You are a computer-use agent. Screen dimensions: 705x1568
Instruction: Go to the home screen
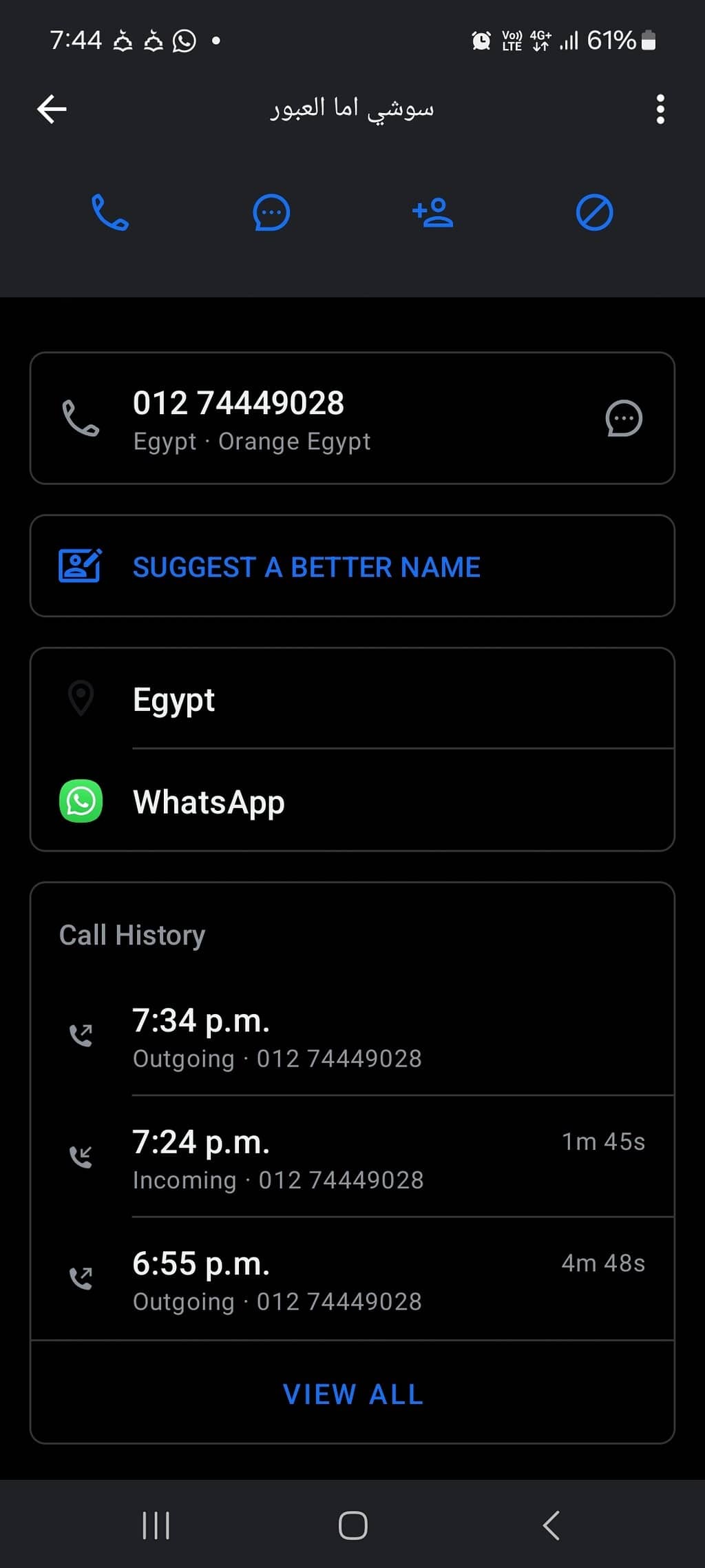[x=352, y=1525]
